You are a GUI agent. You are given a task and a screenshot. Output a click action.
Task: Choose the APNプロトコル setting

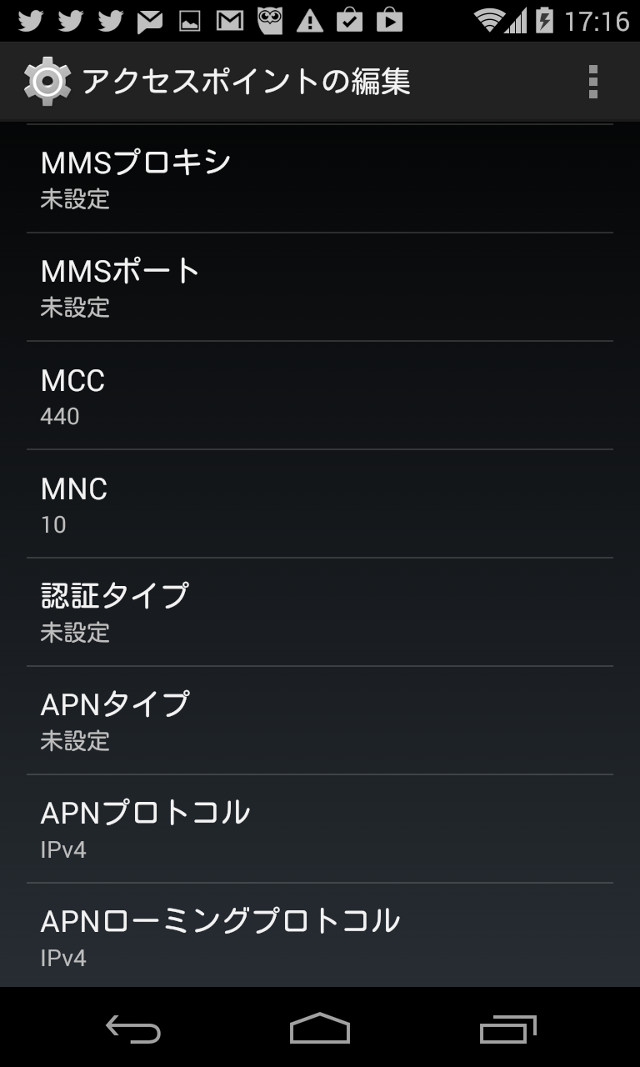(320, 829)
